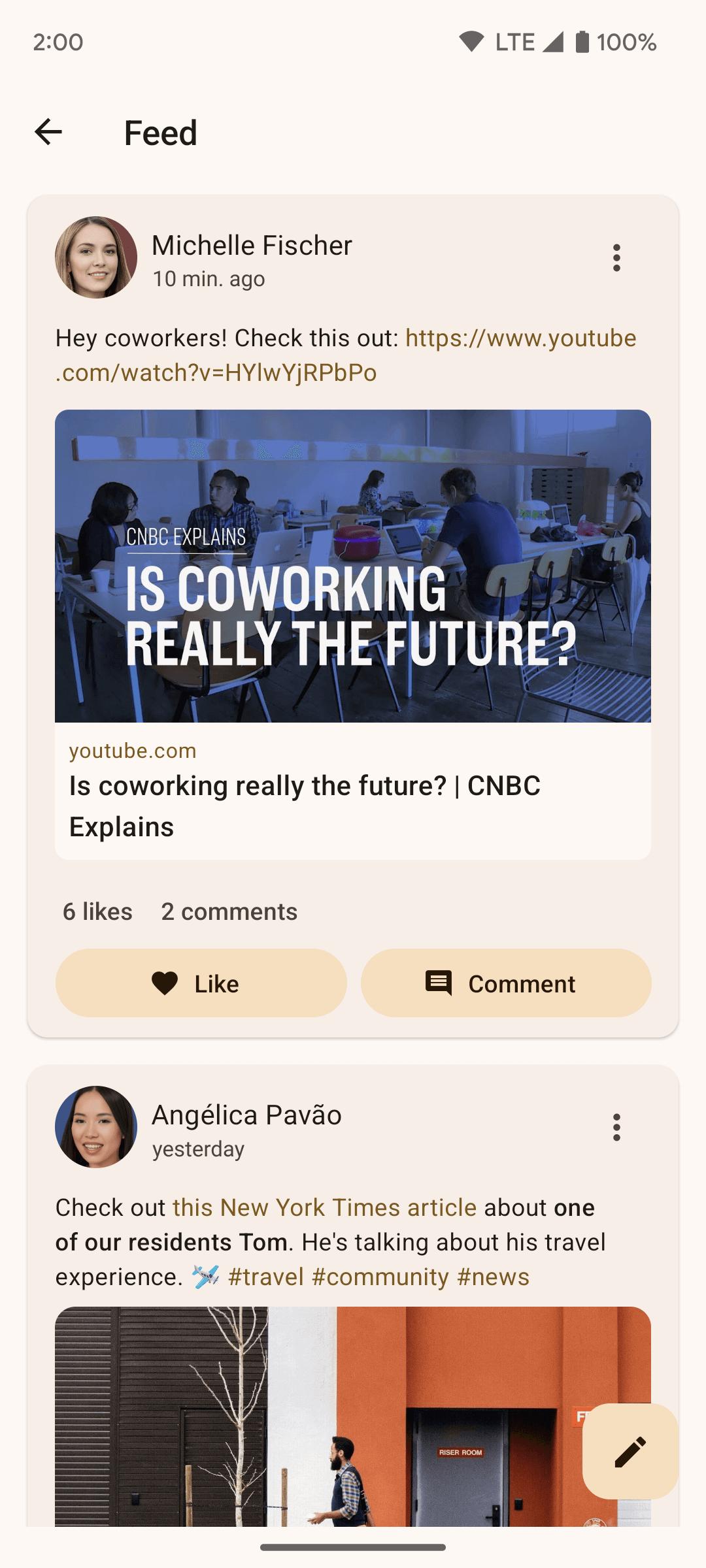Open the CNBC coworking video preview card
The height and width of the screenshot is (1568, 706).
click(353, 634)
